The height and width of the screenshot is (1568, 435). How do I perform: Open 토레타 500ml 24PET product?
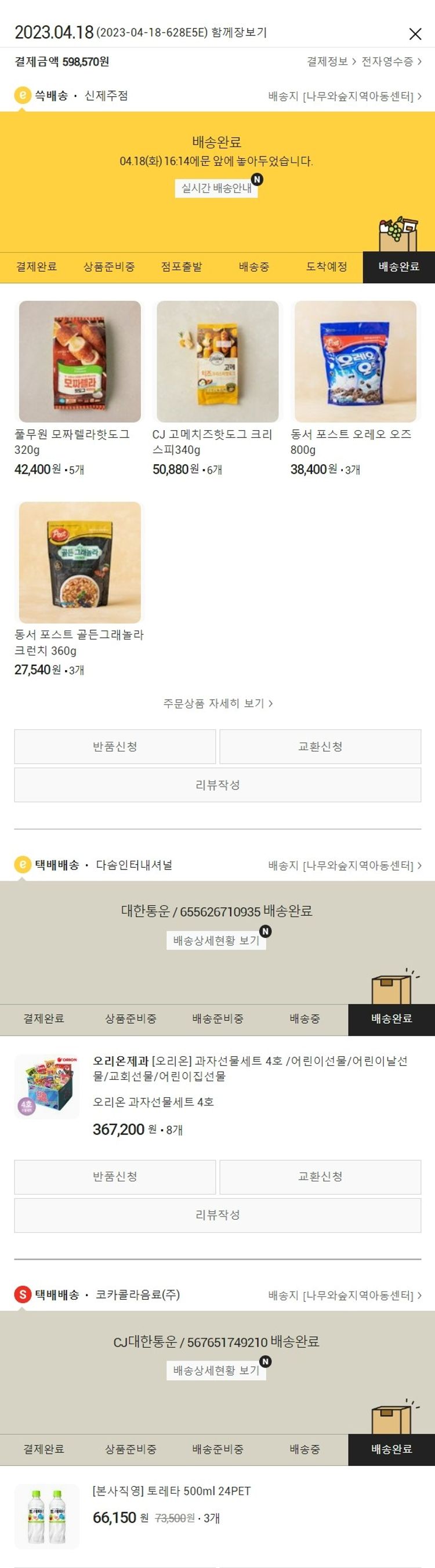coord(171,1491)
